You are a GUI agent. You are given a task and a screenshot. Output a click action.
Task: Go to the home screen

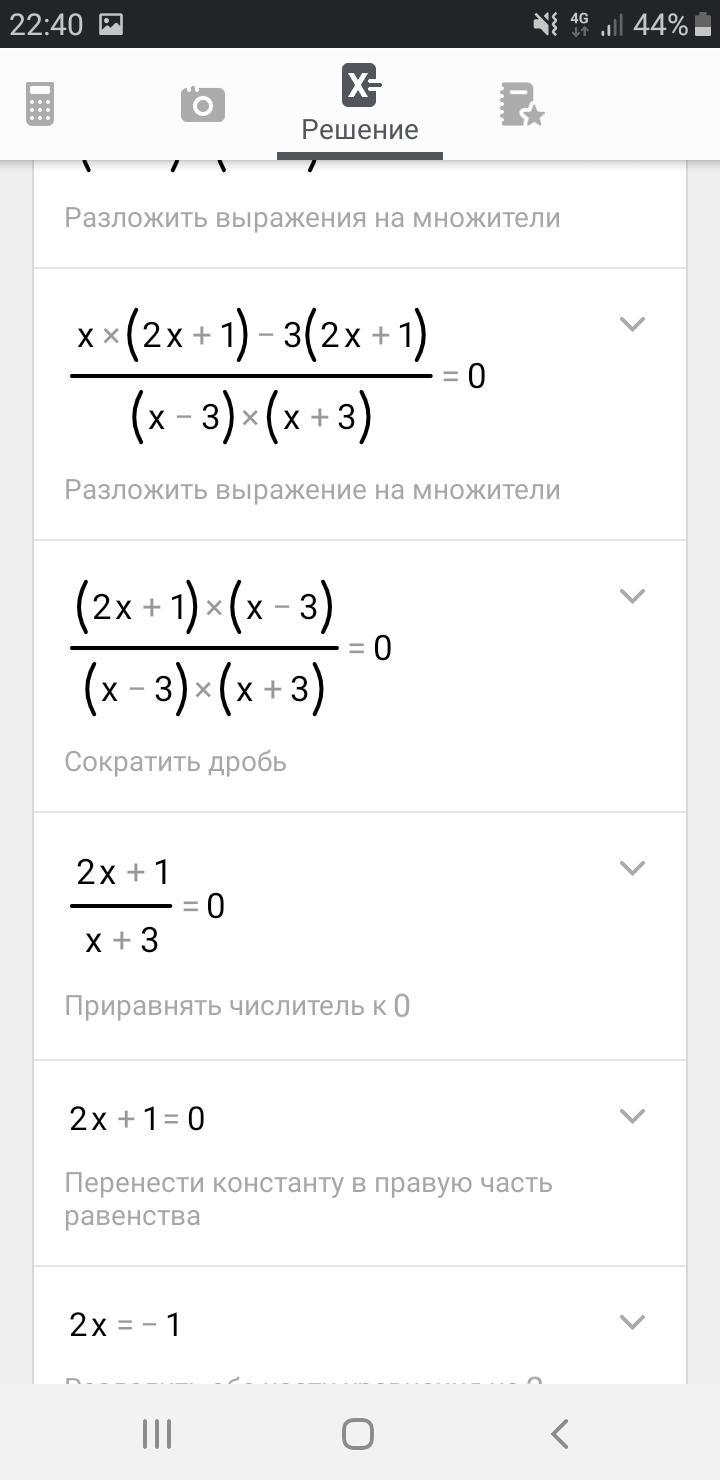pyautogui.click(x=358, y=1434)
